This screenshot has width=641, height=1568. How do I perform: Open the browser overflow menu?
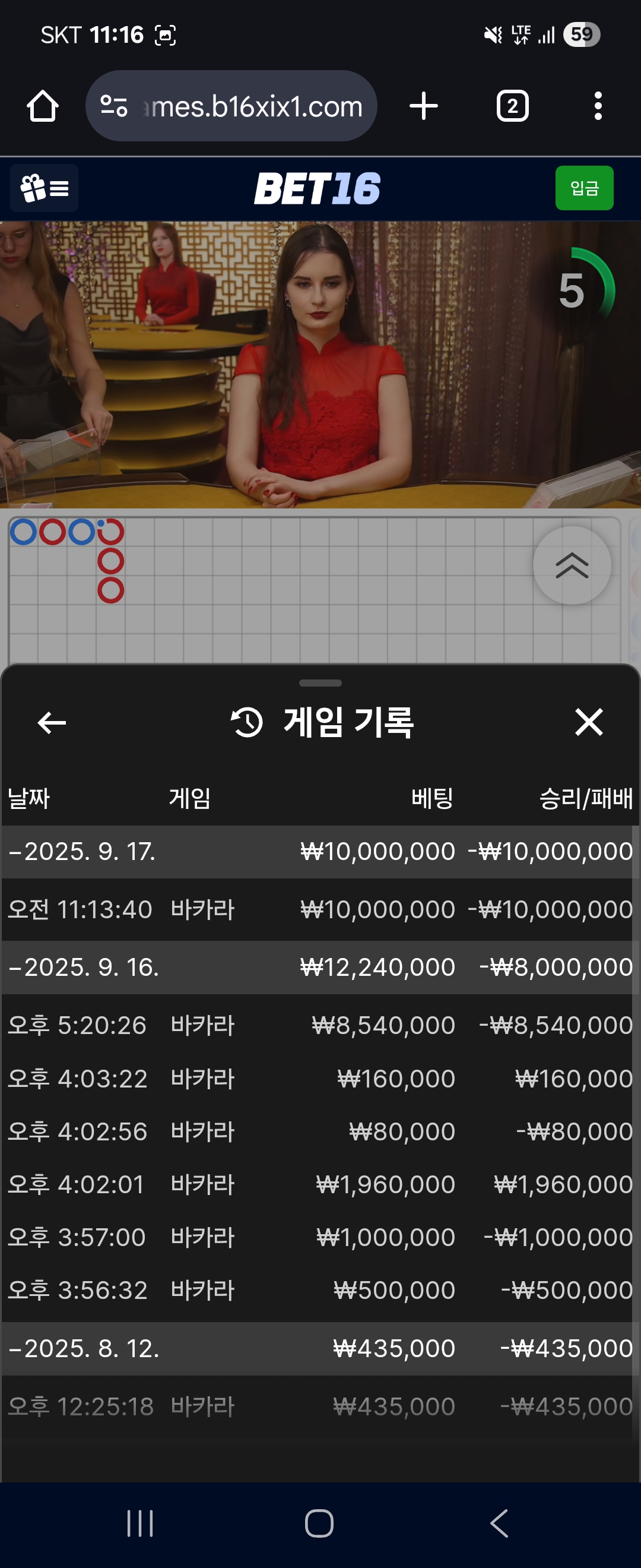pos(598,106)
